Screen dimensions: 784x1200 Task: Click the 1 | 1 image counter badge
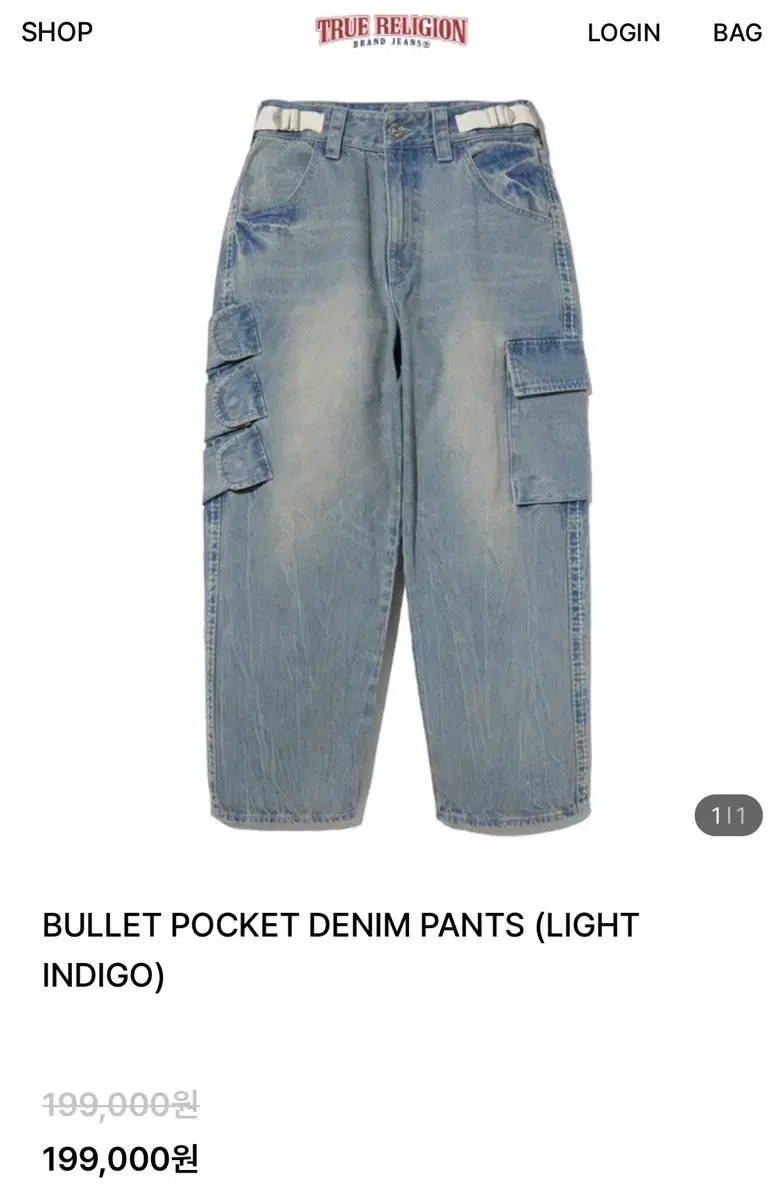(729, 816)
